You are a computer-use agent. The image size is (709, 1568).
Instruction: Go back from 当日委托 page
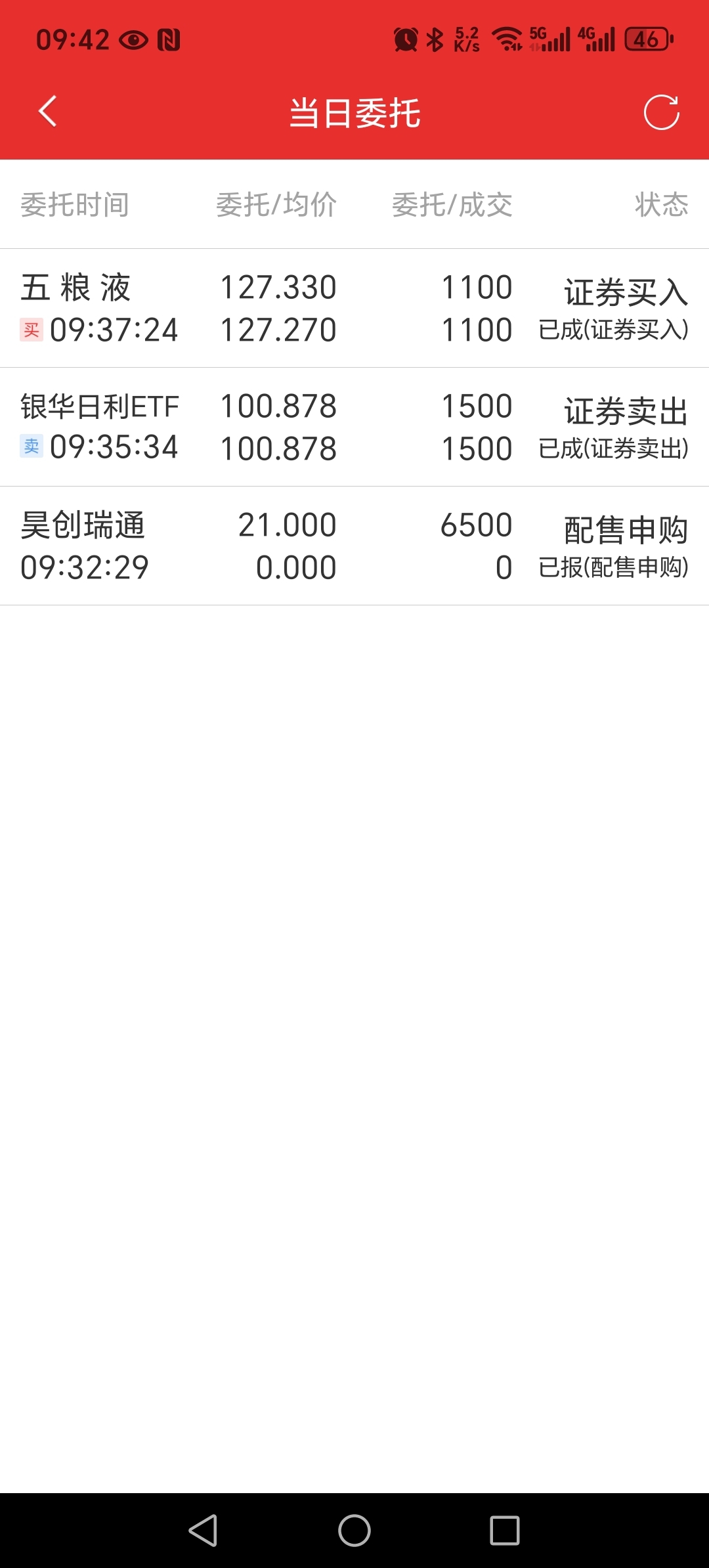coord(48,112)
